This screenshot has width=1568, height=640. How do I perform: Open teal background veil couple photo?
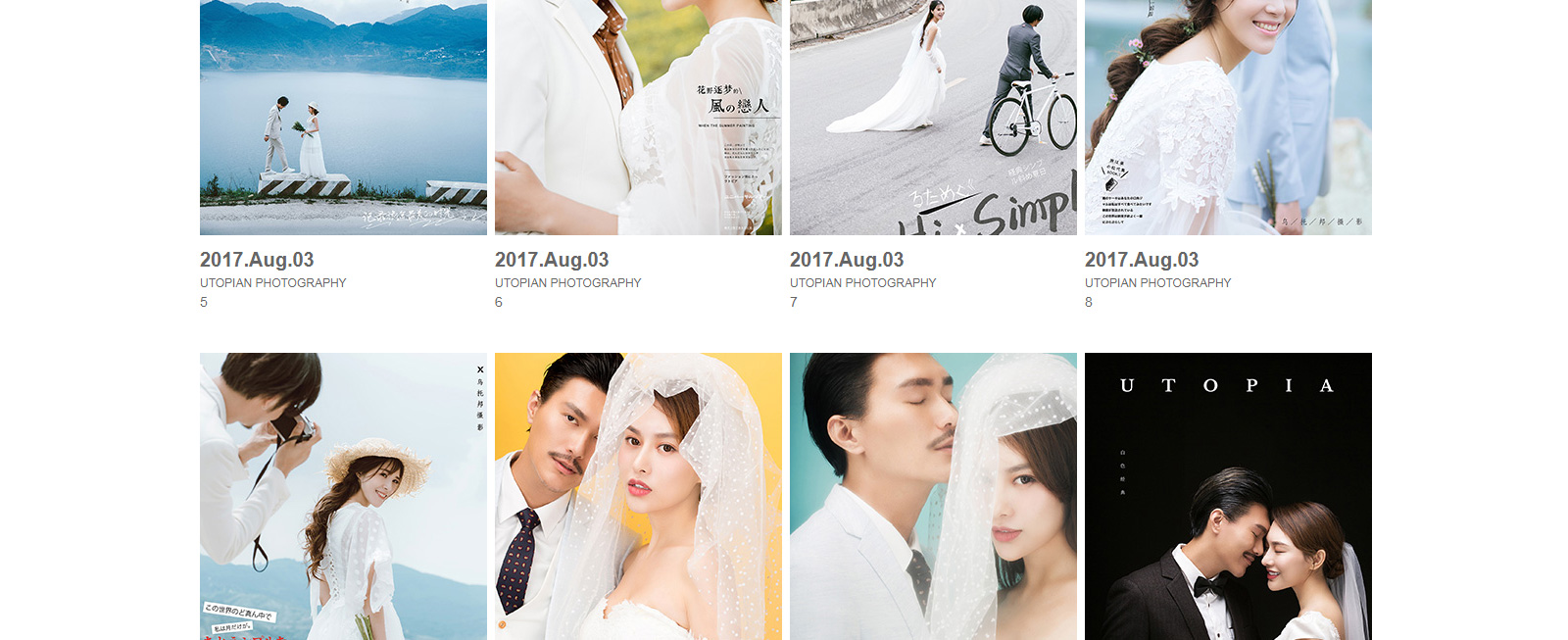pyautogui.click(x=933, y=496)
